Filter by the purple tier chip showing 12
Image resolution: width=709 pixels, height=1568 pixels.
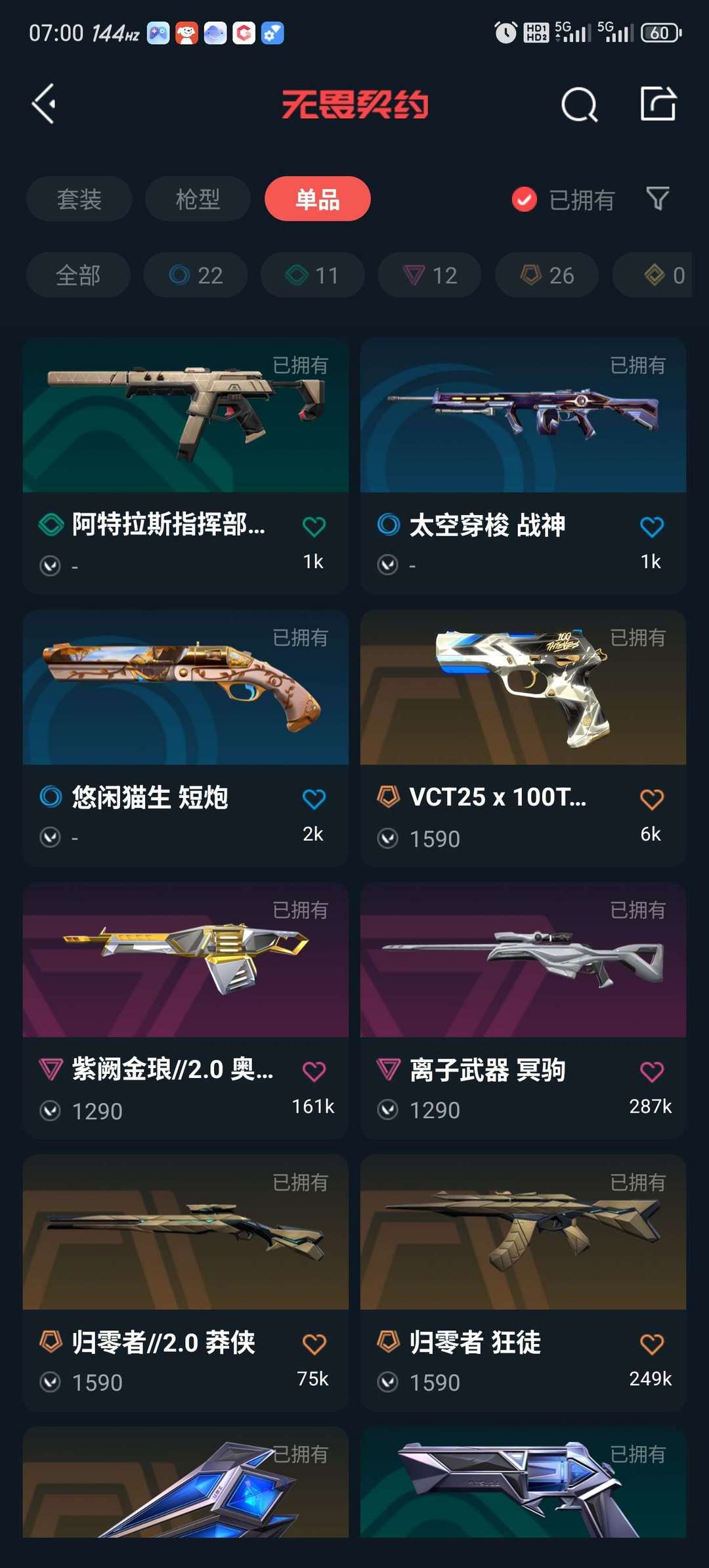coord(429,275)
